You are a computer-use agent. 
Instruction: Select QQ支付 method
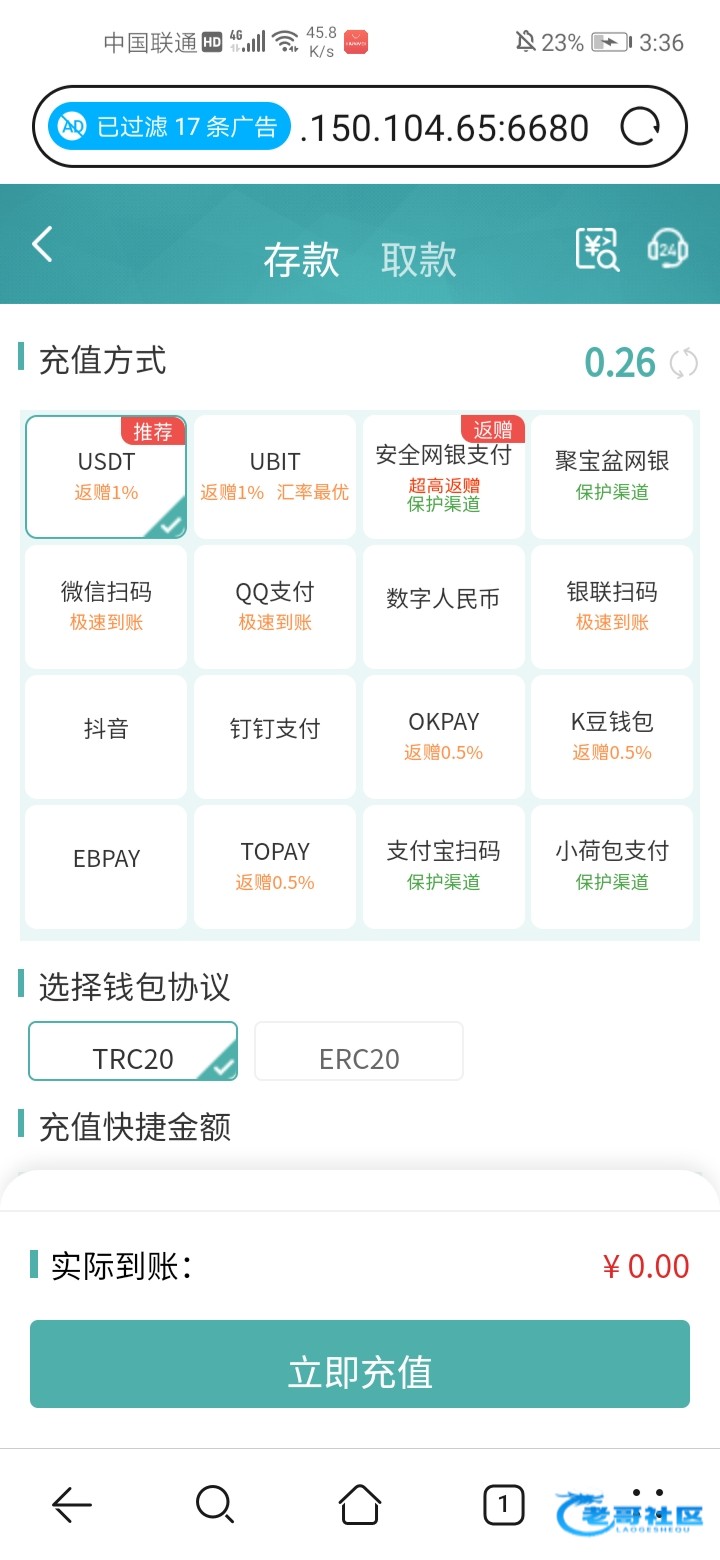[x=275, y=606]
